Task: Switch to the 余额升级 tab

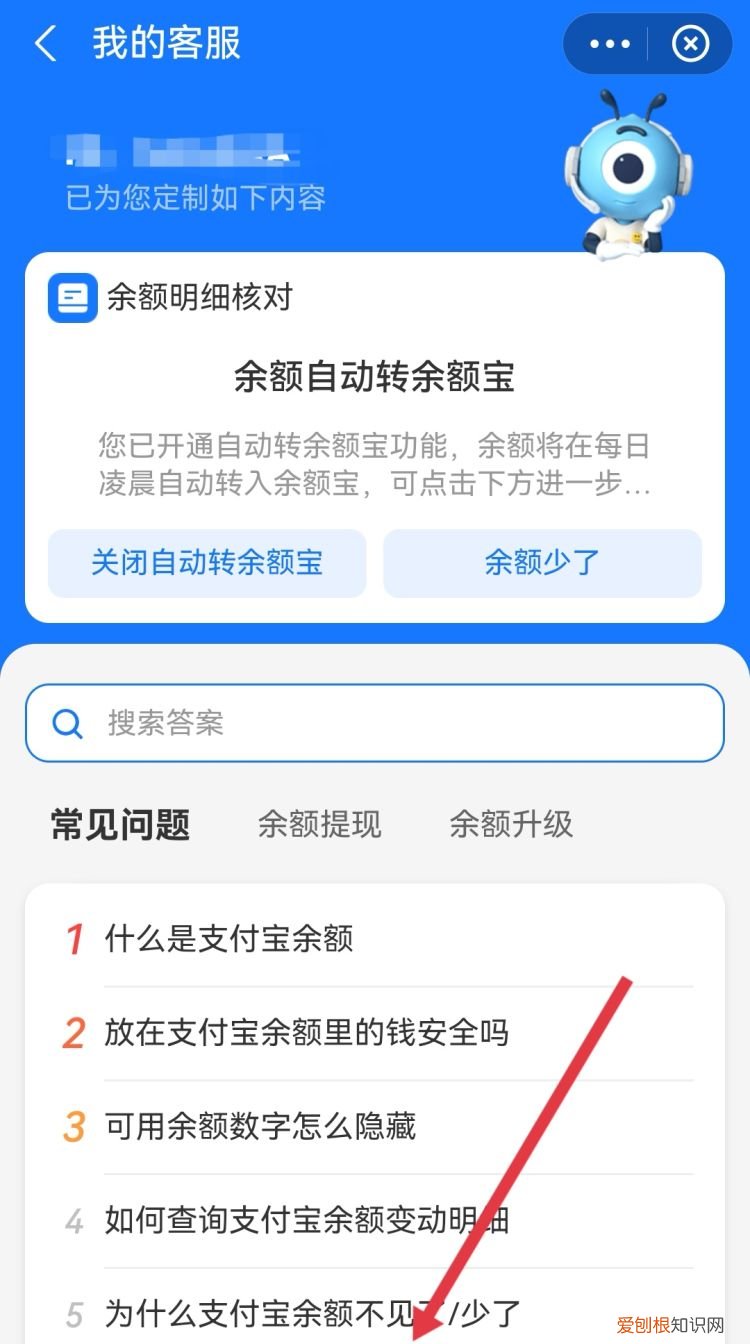Action: [x=511, y=825]
